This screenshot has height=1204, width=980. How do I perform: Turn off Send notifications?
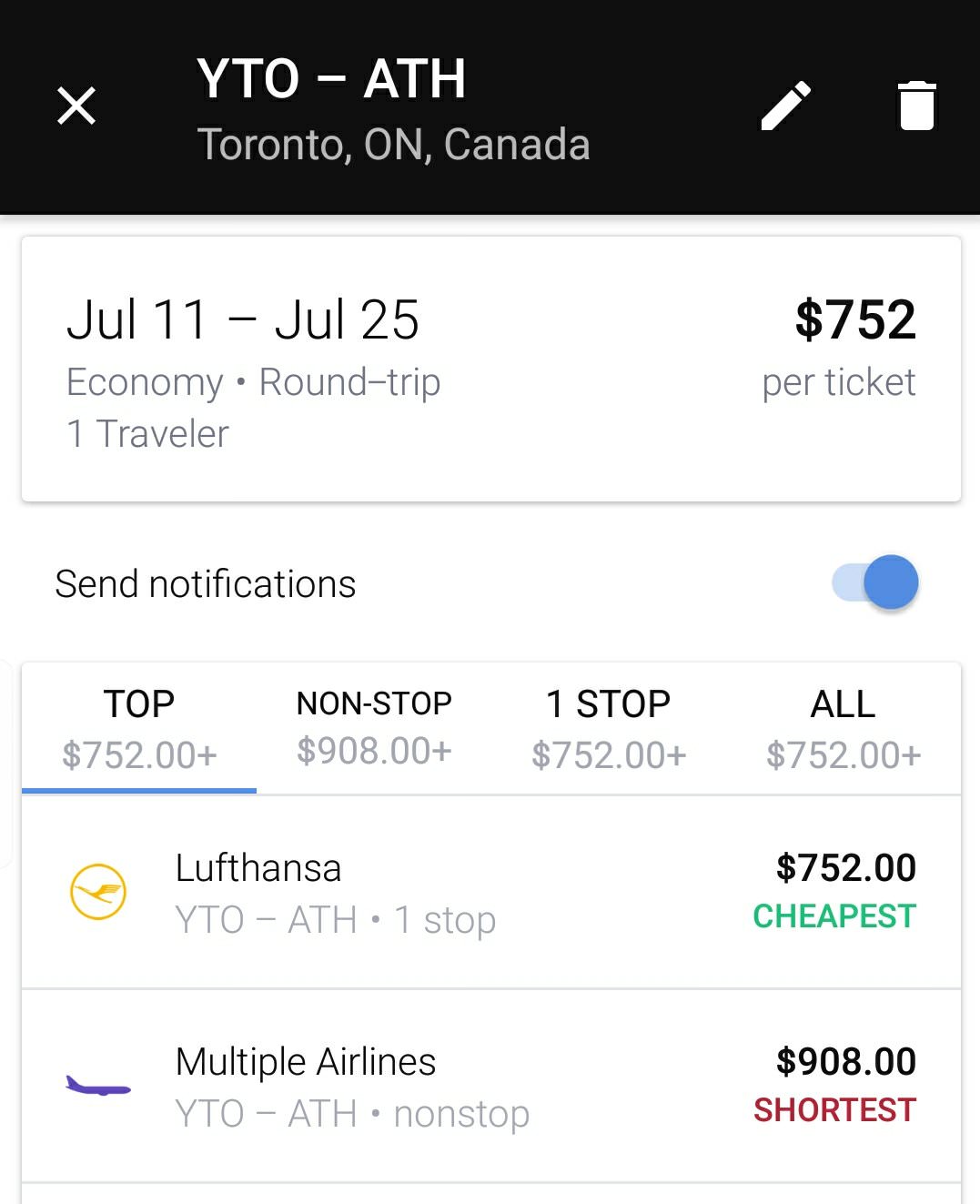point(875,582)
